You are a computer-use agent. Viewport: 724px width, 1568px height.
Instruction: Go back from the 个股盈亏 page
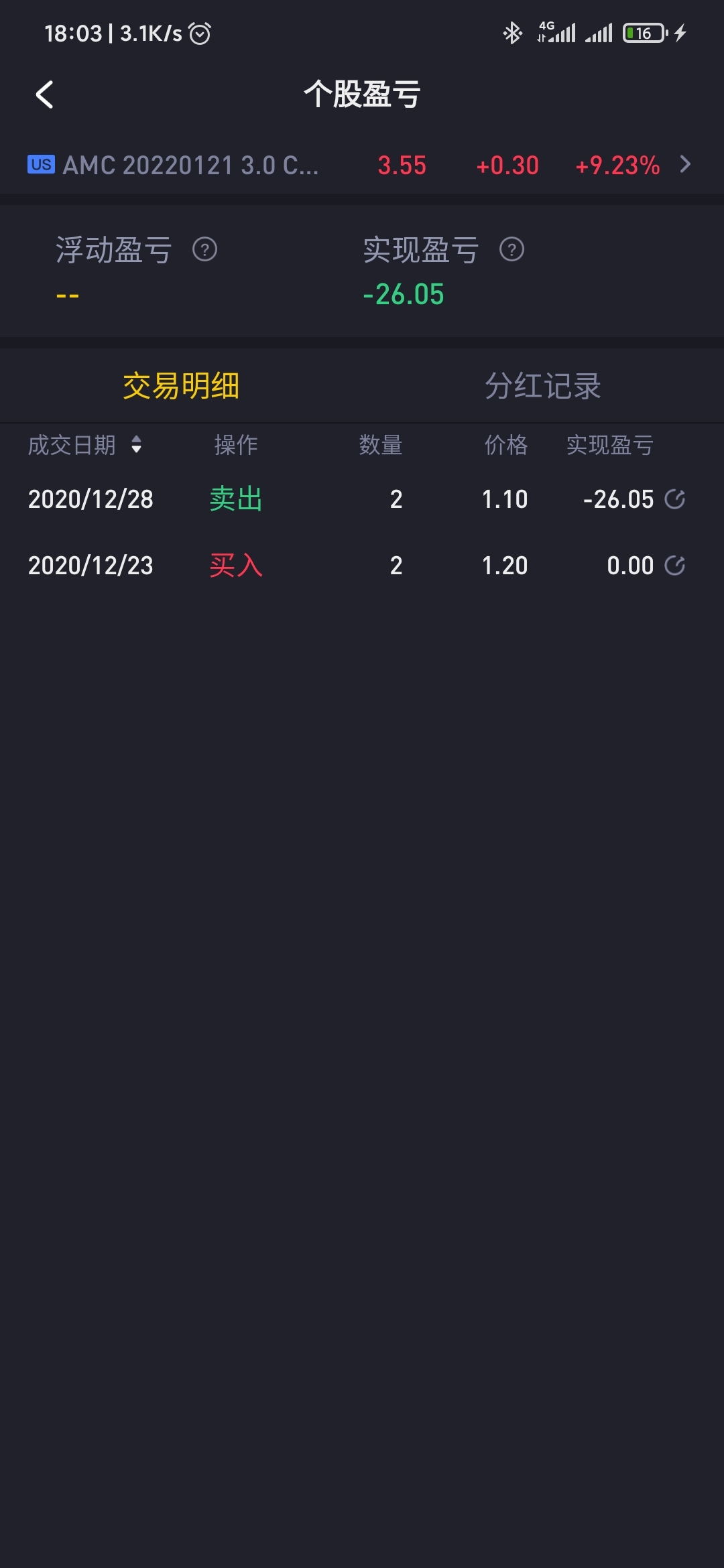click(x=44, y=94)
